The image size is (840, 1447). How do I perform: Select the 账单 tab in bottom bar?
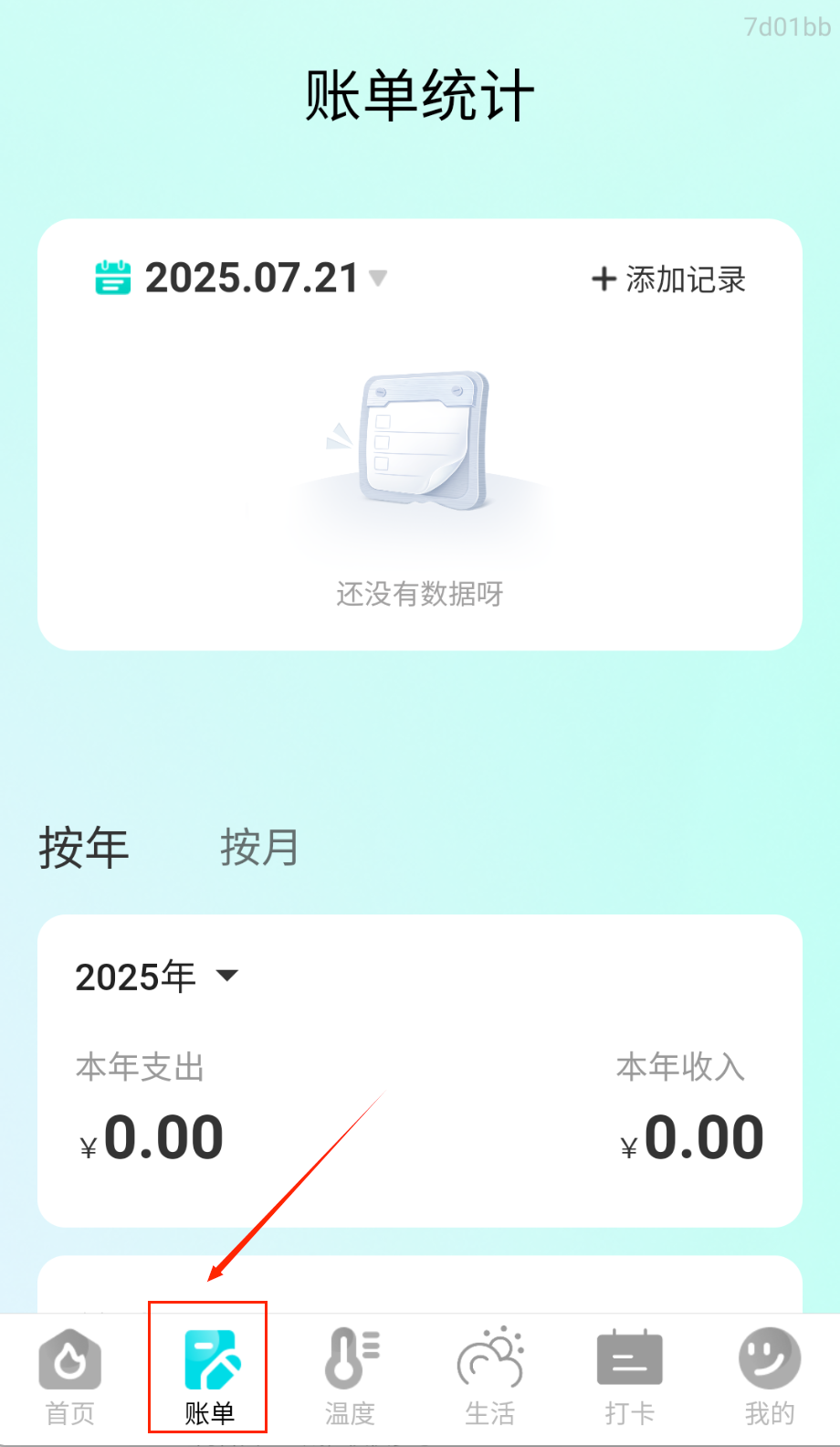209,1378
